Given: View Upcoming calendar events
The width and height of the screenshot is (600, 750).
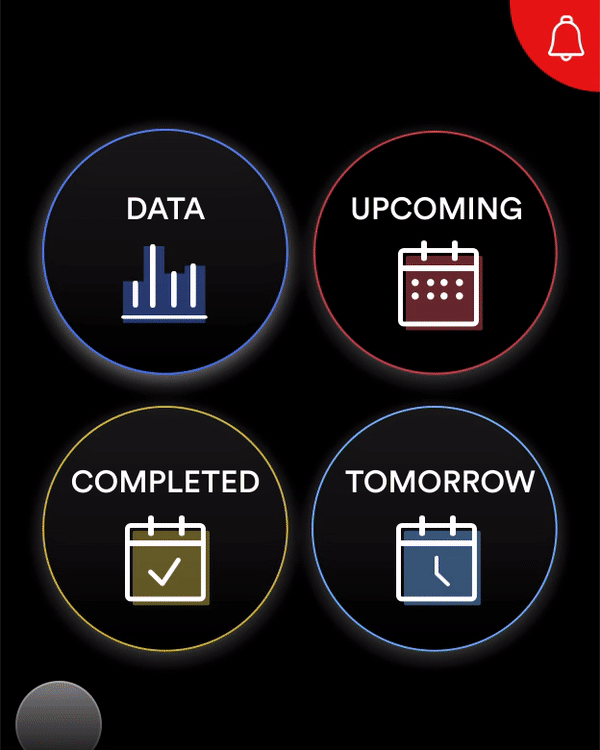Looking at the screenshot, I should tap(436, 251).
